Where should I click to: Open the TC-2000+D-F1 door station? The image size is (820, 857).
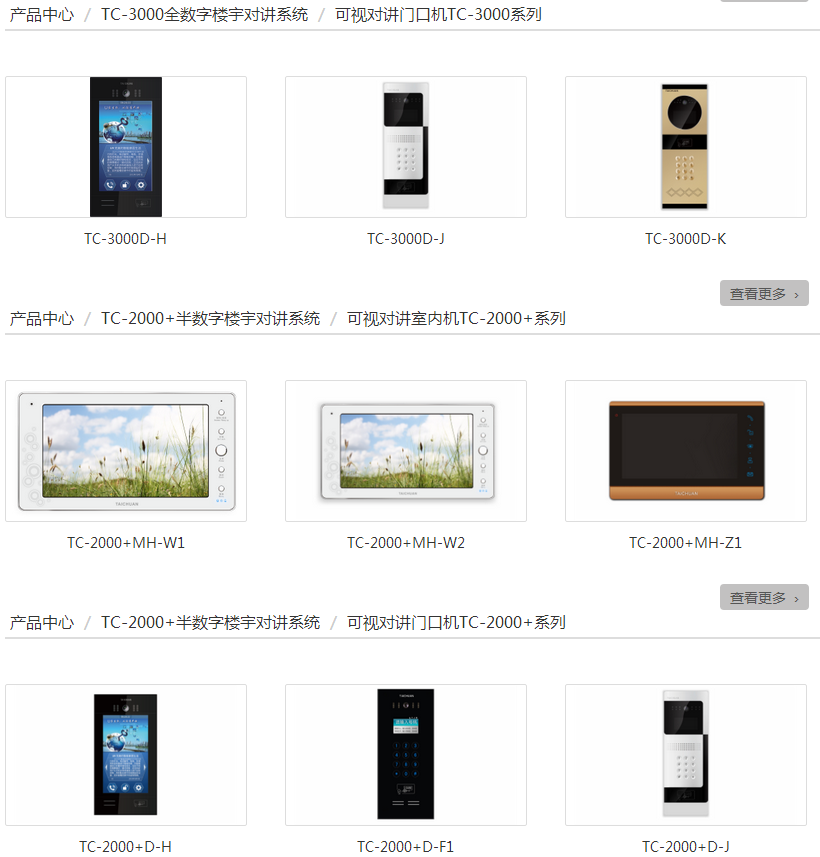pyautogui.click(x=406, y=755)
